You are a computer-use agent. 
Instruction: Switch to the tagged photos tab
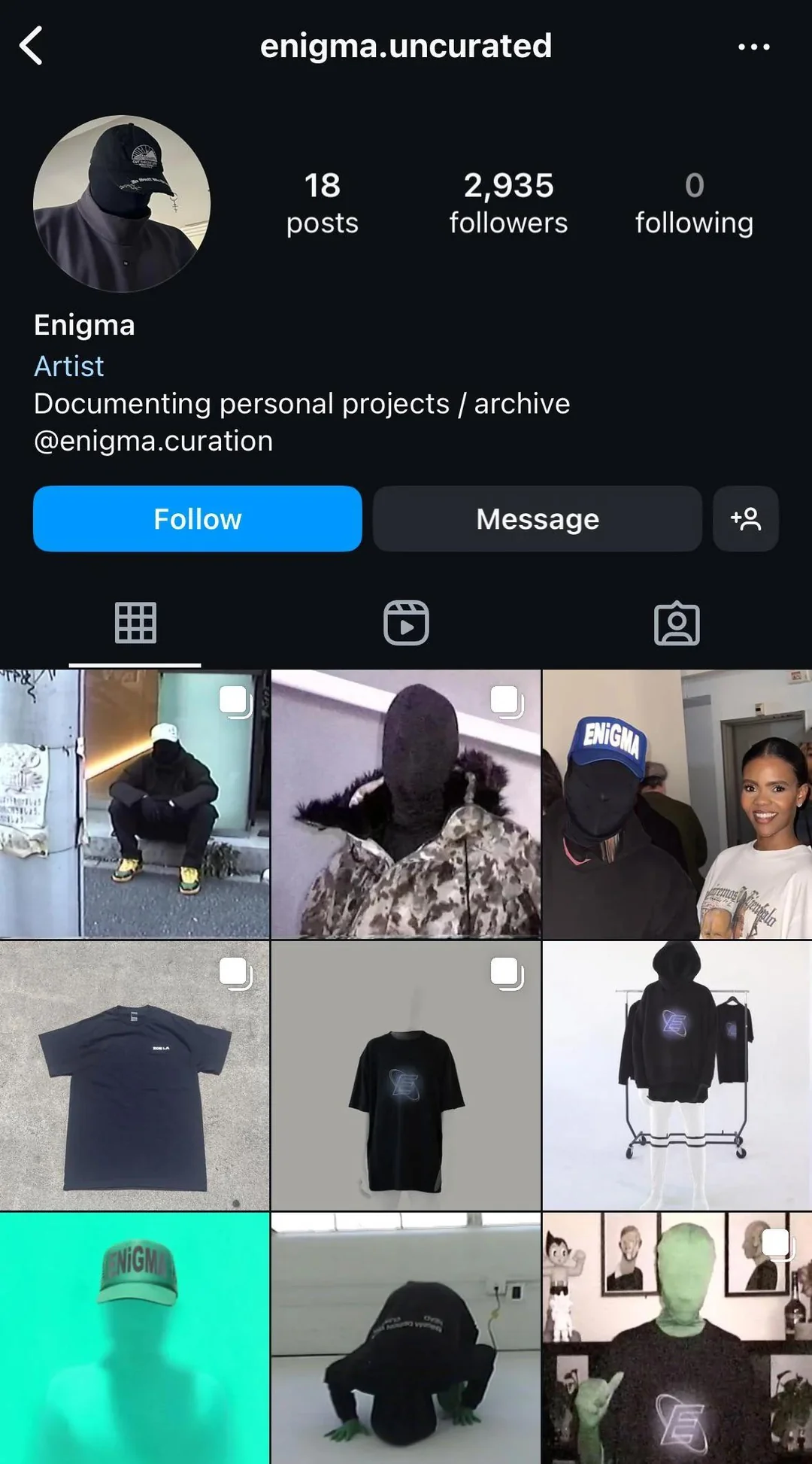point(677,623)
